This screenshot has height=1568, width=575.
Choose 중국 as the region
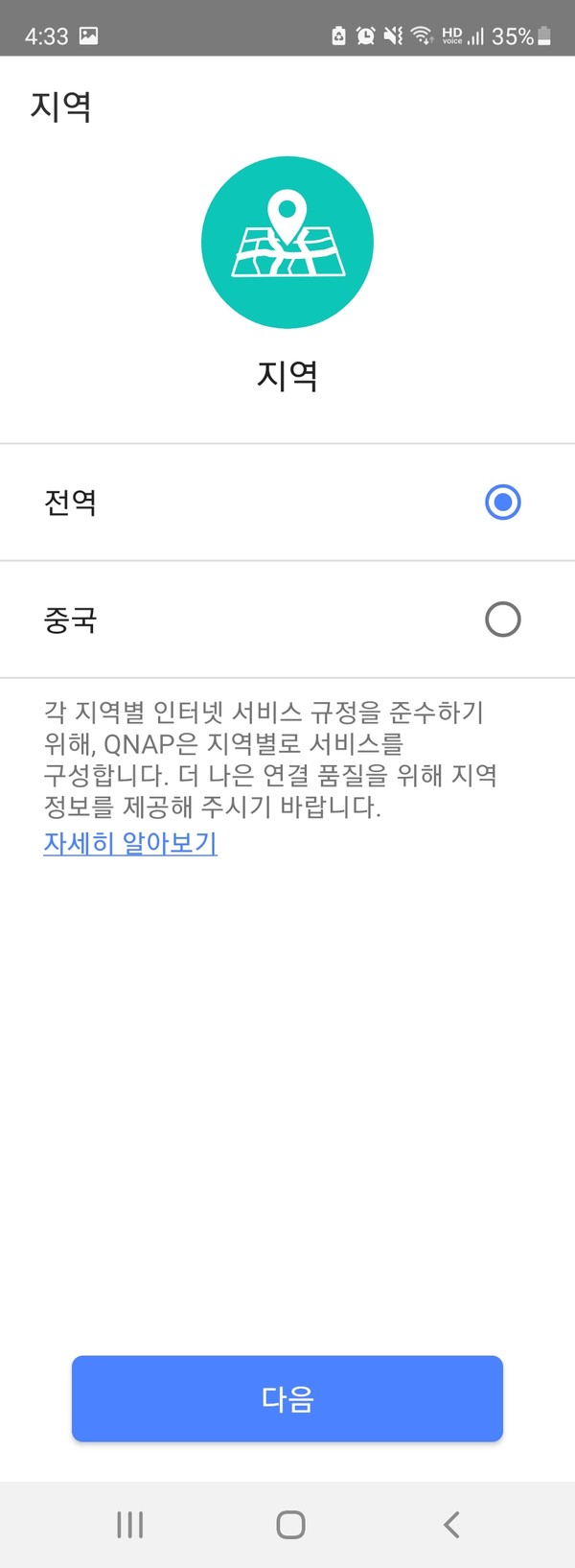[502, 620]
